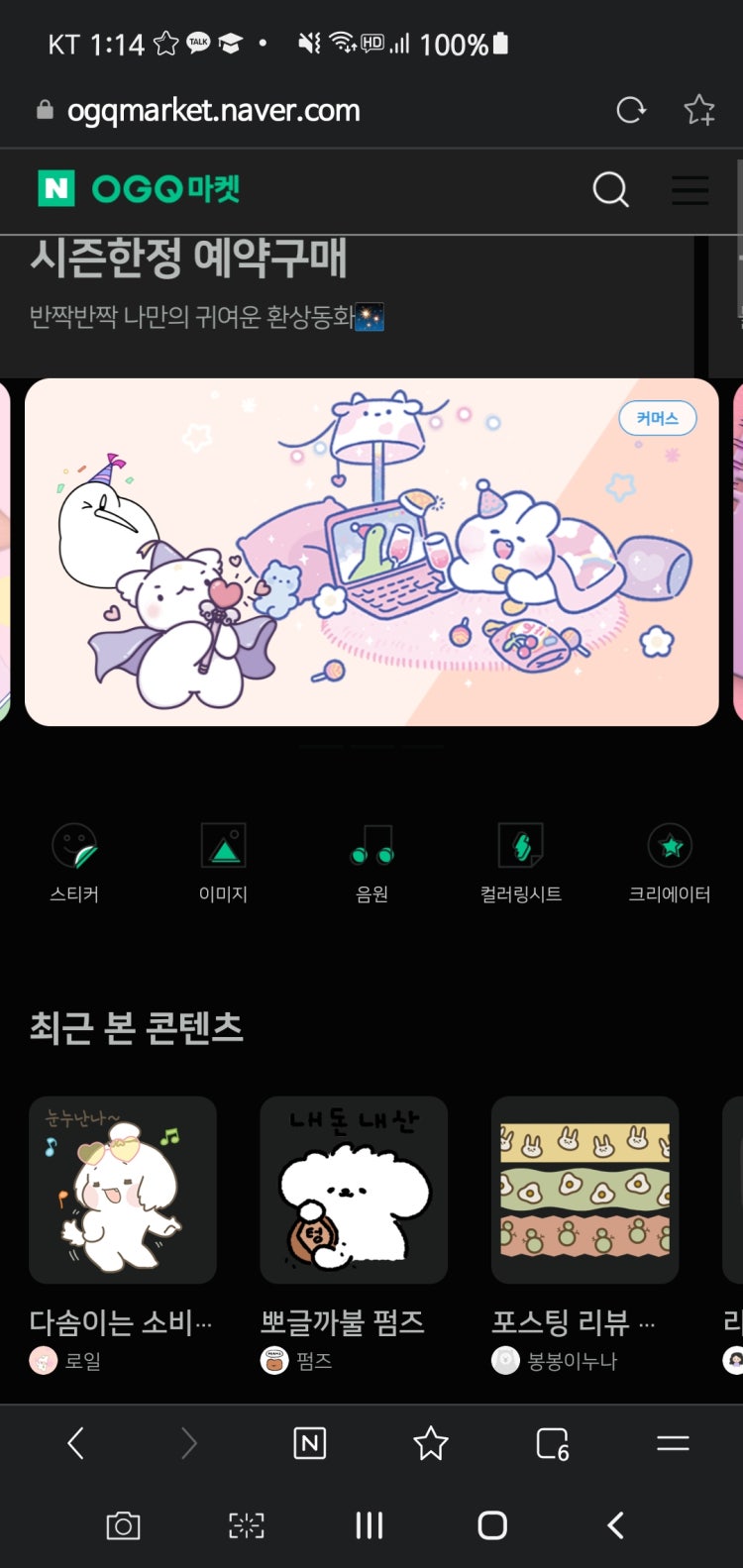Go to the 크리에이터 category
This screenshot has height=1568, width=743.
pos(670,862)
